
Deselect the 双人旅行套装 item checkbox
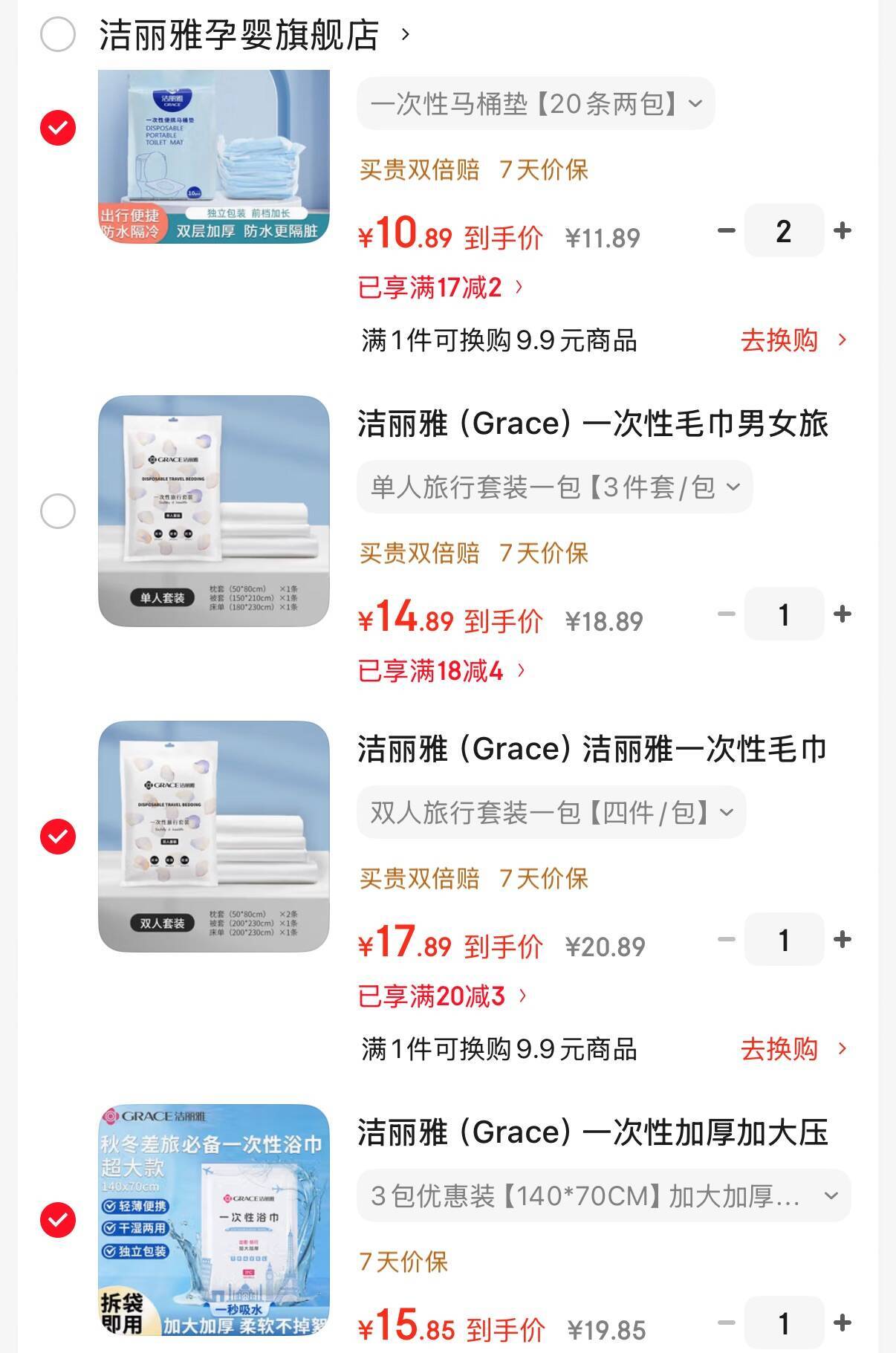(x=58, y=837)
